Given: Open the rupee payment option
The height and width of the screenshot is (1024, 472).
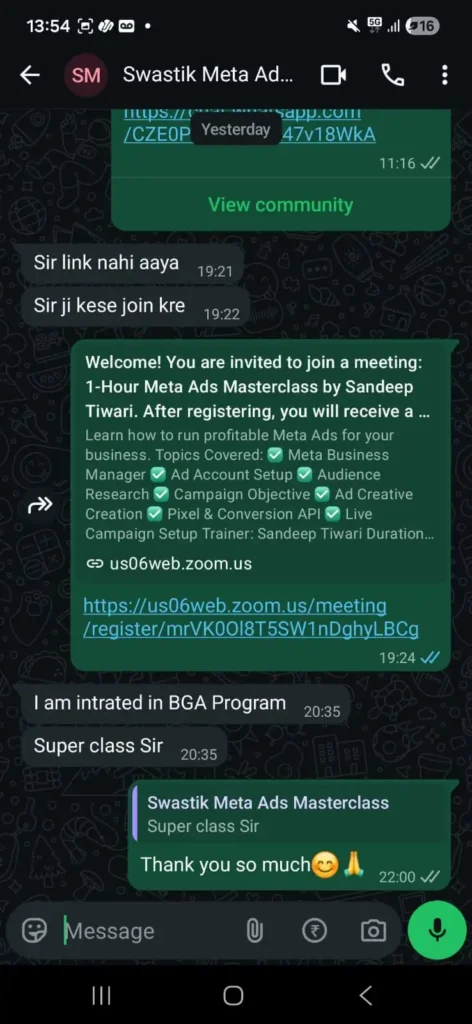Looking at the screenshot, I should click(x=314, y=931).
